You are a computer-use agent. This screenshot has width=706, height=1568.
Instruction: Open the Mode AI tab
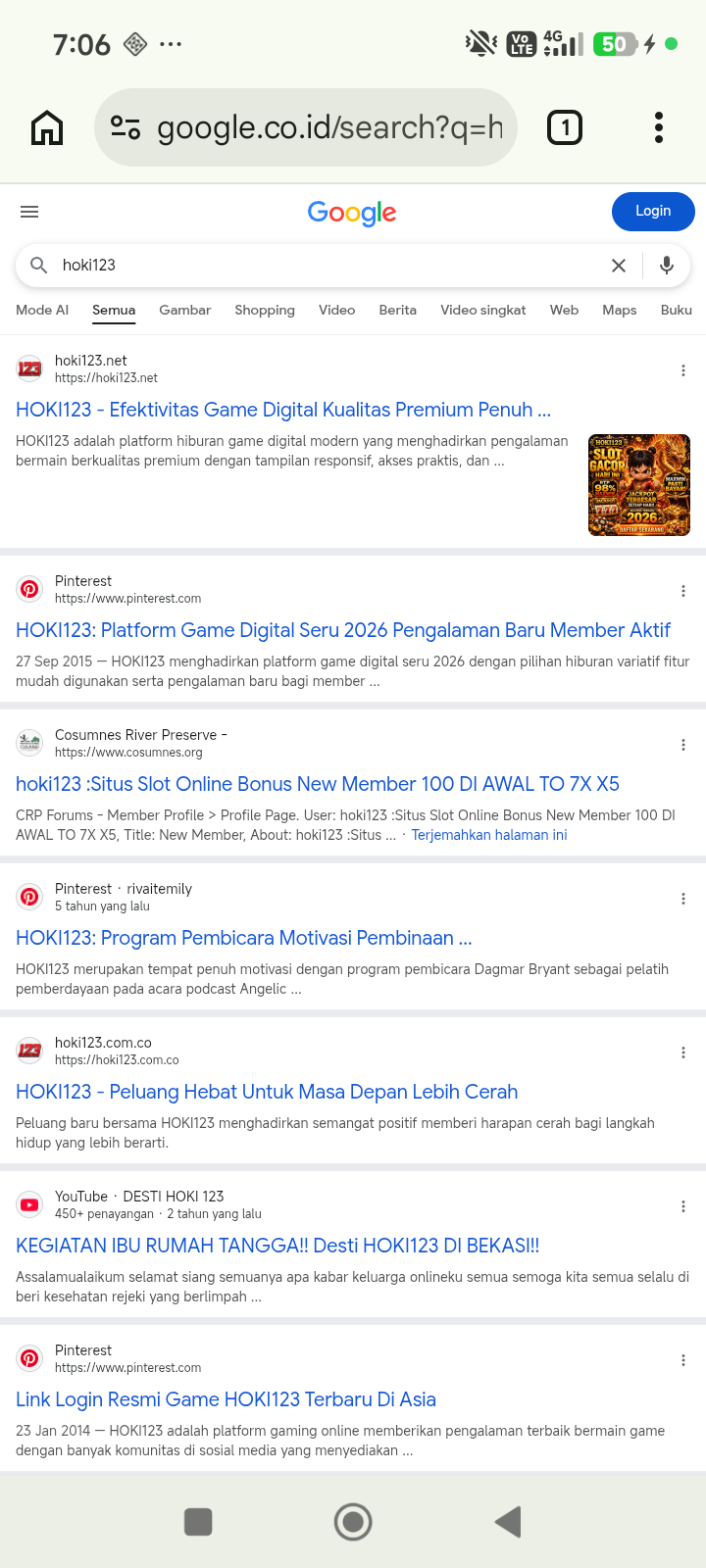[42, 310]
